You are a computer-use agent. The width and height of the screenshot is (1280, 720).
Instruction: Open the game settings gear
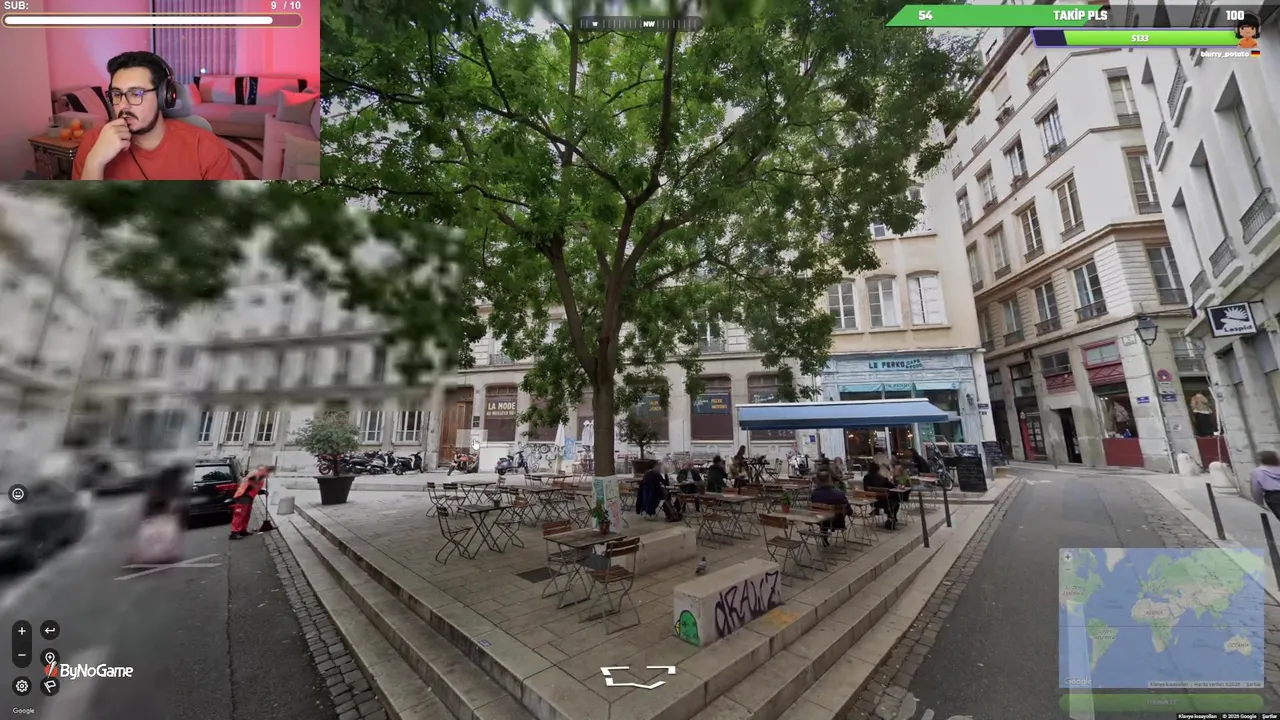(21, 686)
